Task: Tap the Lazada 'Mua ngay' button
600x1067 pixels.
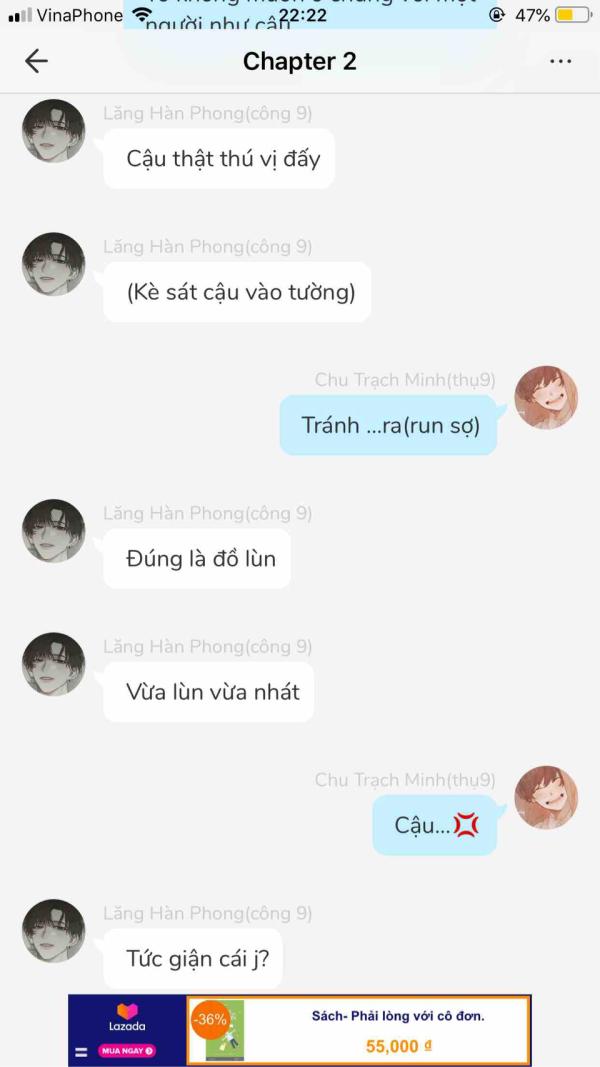Action: click(126, 1051)
